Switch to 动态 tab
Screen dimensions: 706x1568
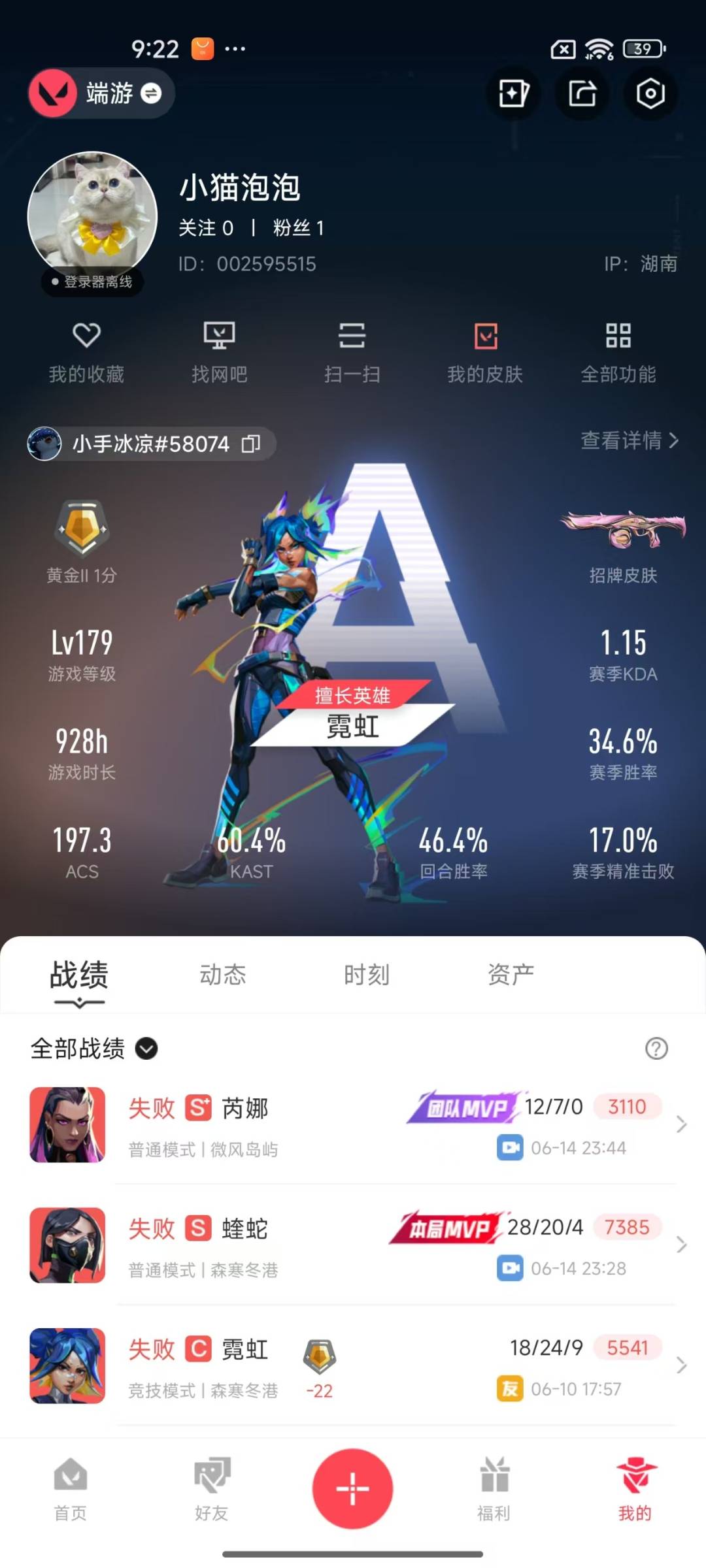click(x=223, y=975)
